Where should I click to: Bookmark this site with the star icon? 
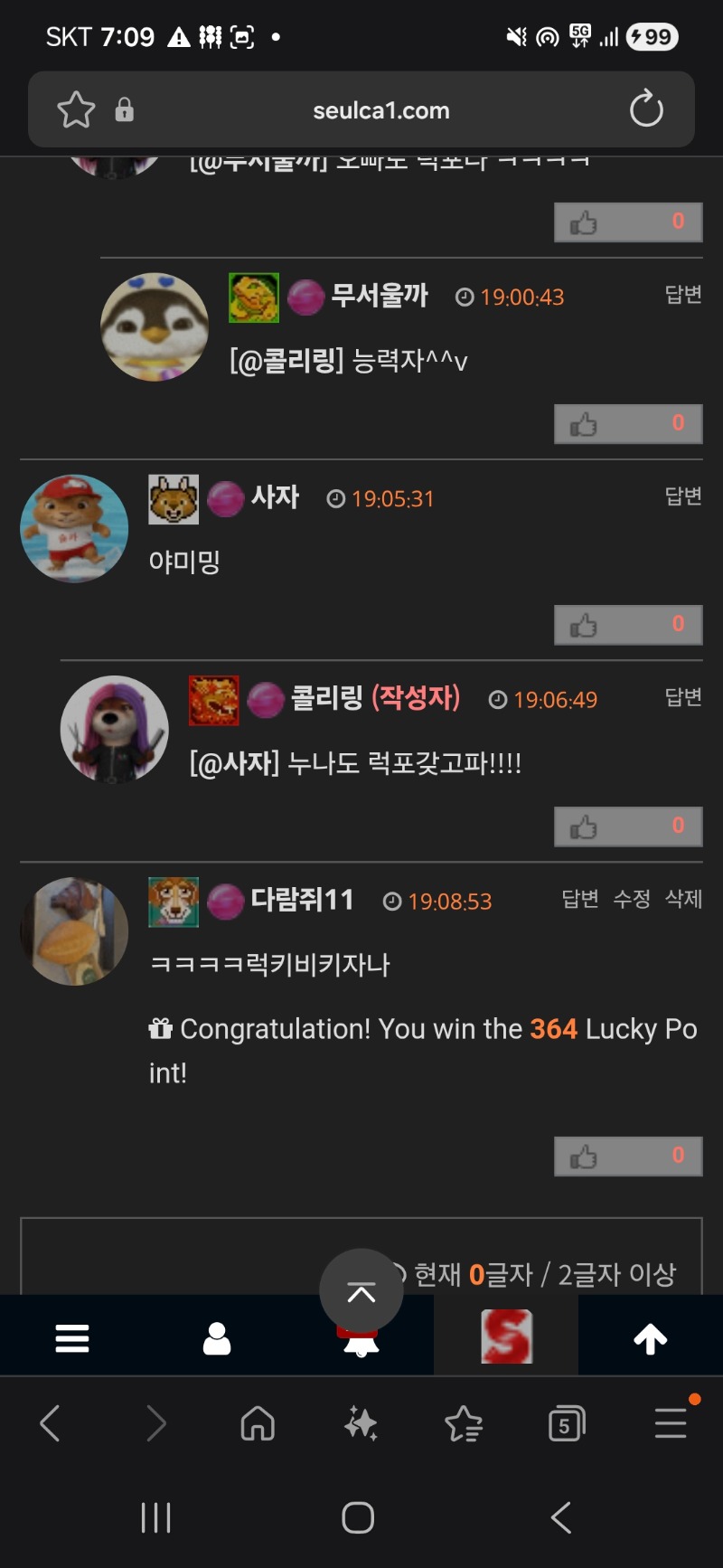[x=76, y=110]
